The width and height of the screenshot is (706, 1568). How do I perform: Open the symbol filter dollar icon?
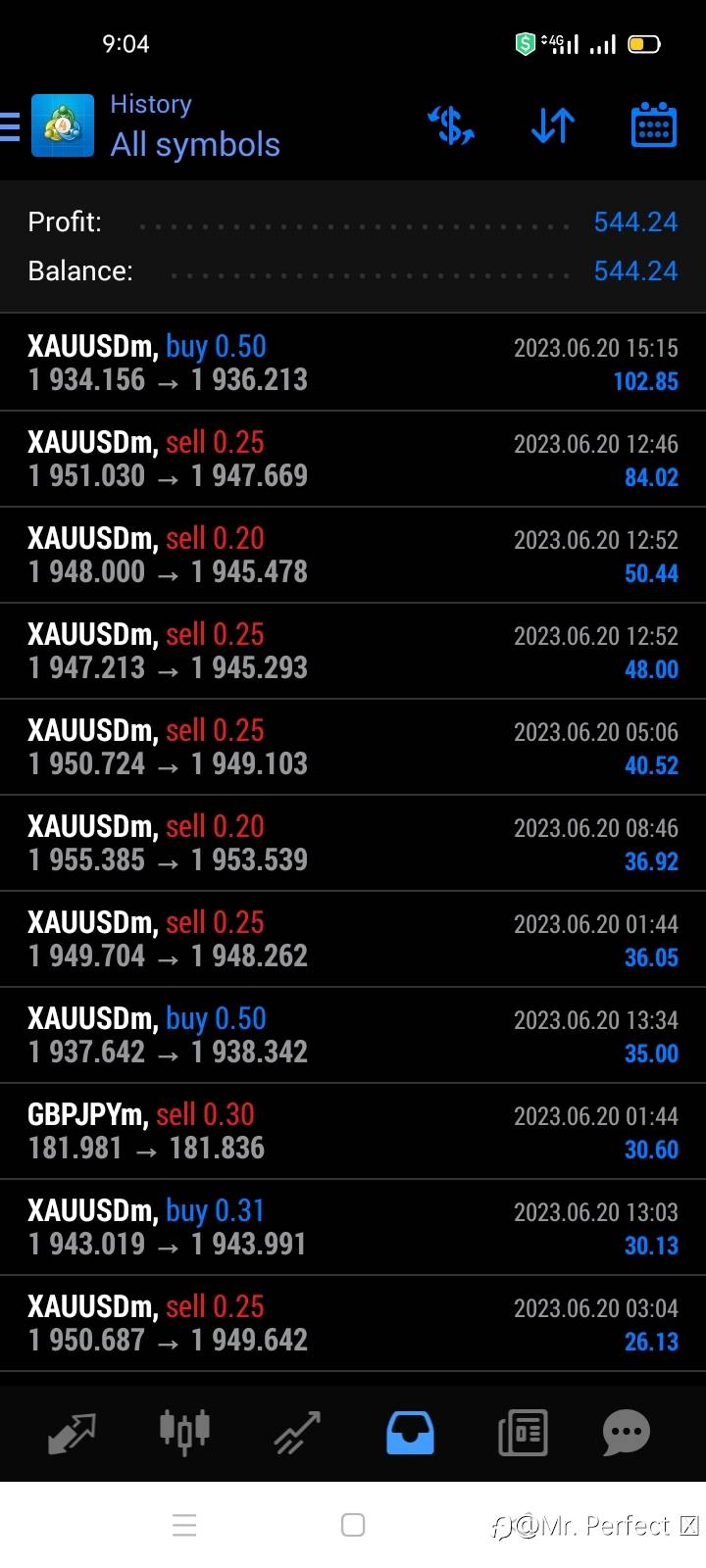pyautogui.click(x=451, y=125)
